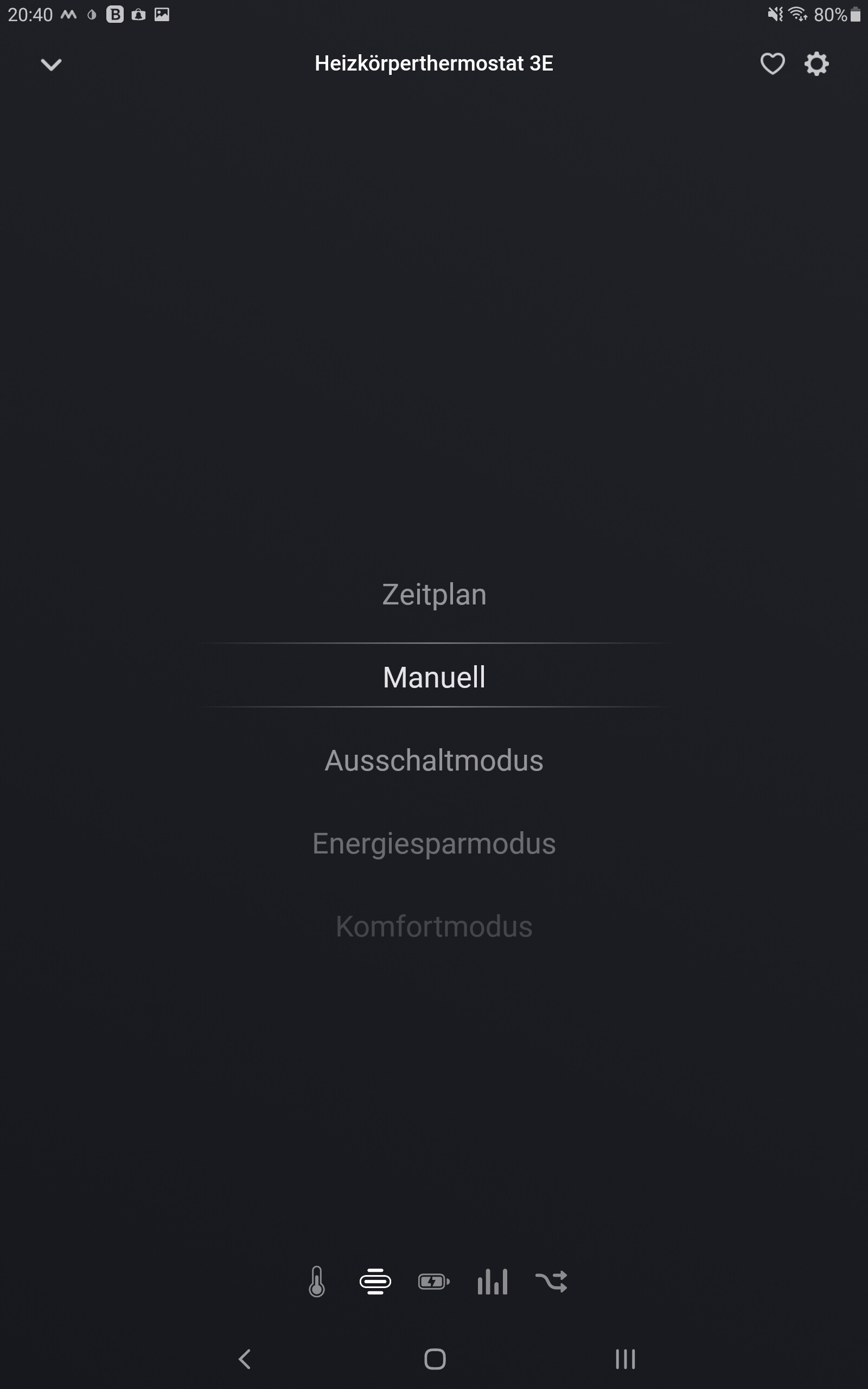868x1389 pixels.
Task: Collapse the screen with the down chevron
Action: [x=51, y=64]
